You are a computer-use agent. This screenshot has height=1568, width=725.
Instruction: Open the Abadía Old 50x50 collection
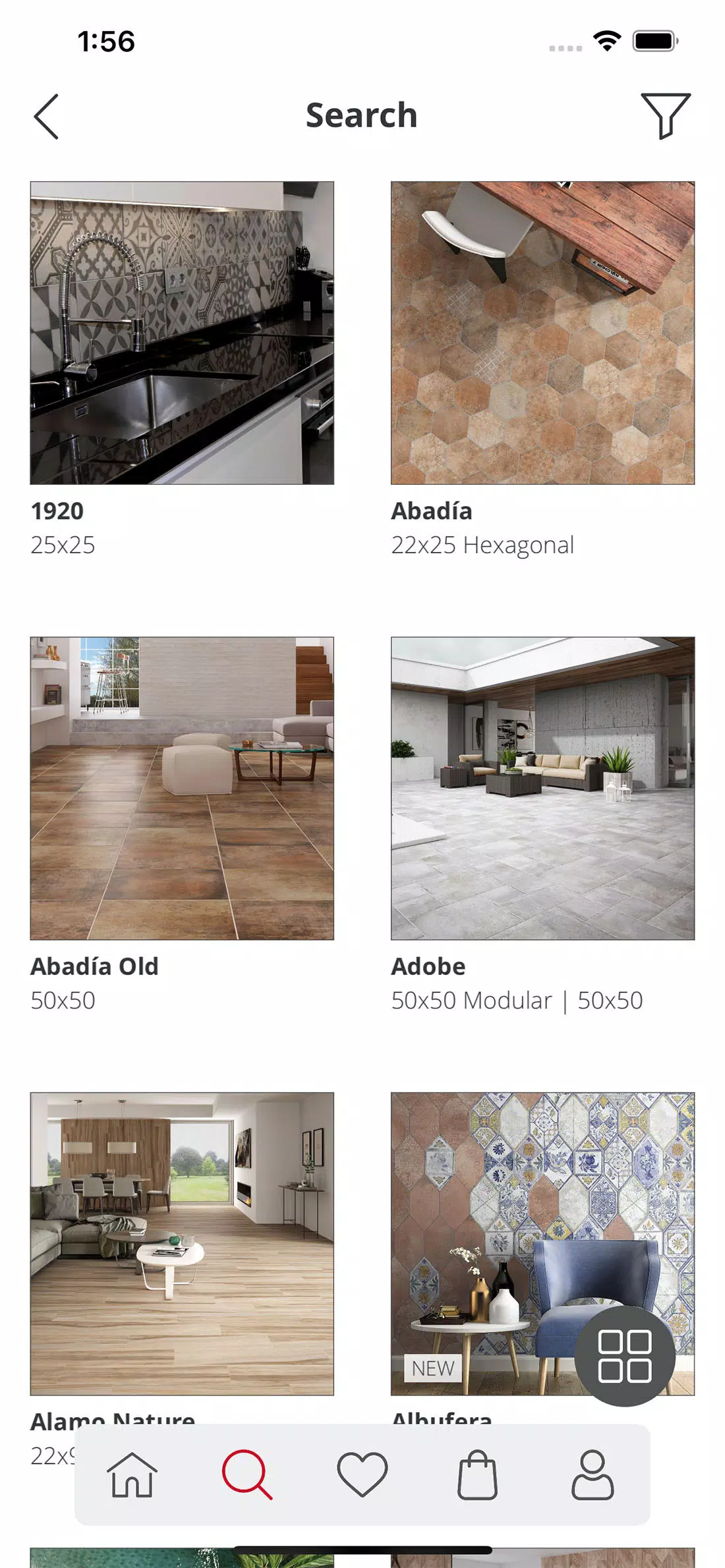pos(182,788)
